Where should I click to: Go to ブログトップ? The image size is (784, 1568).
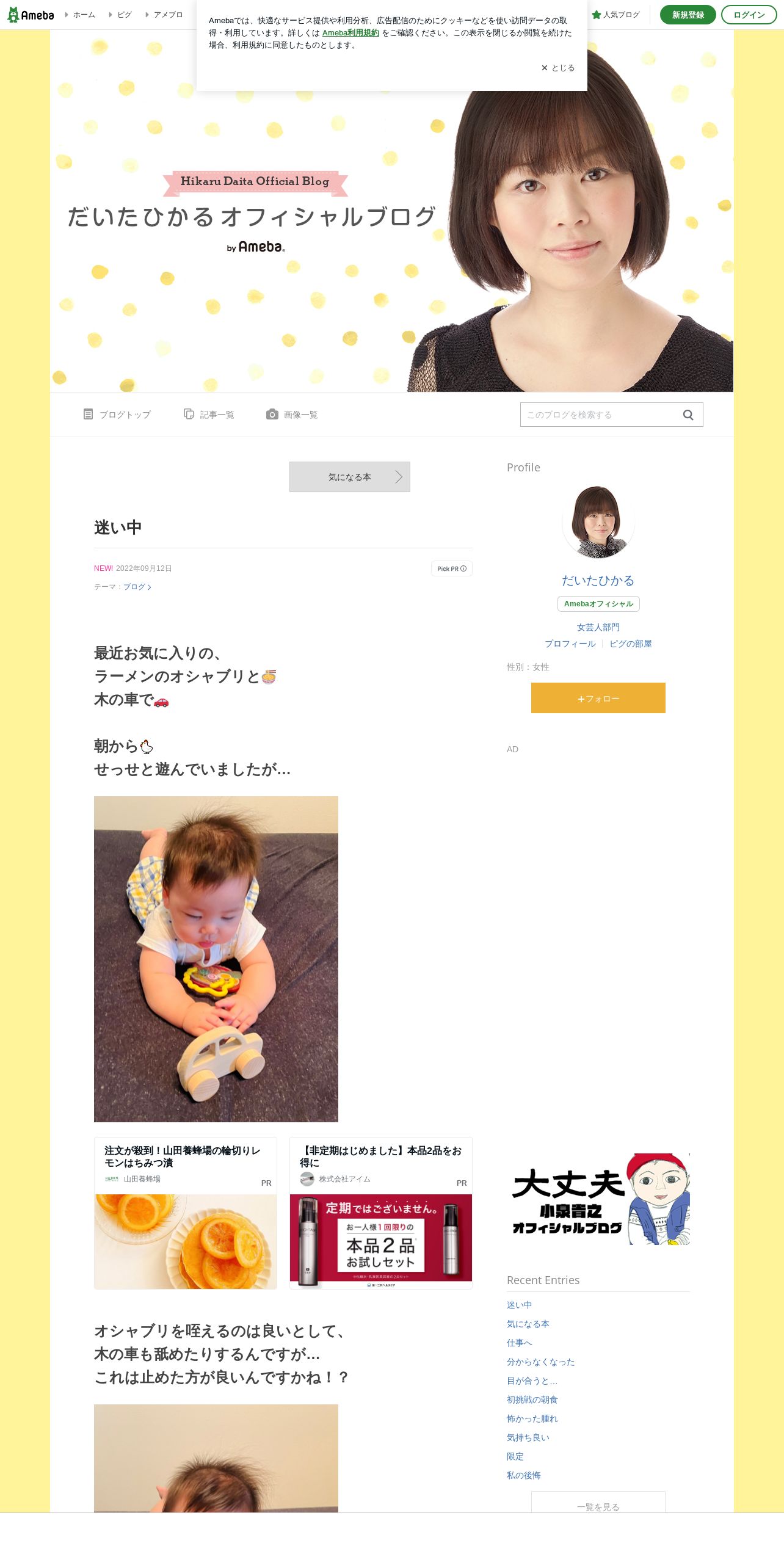[x=117, y=415]
